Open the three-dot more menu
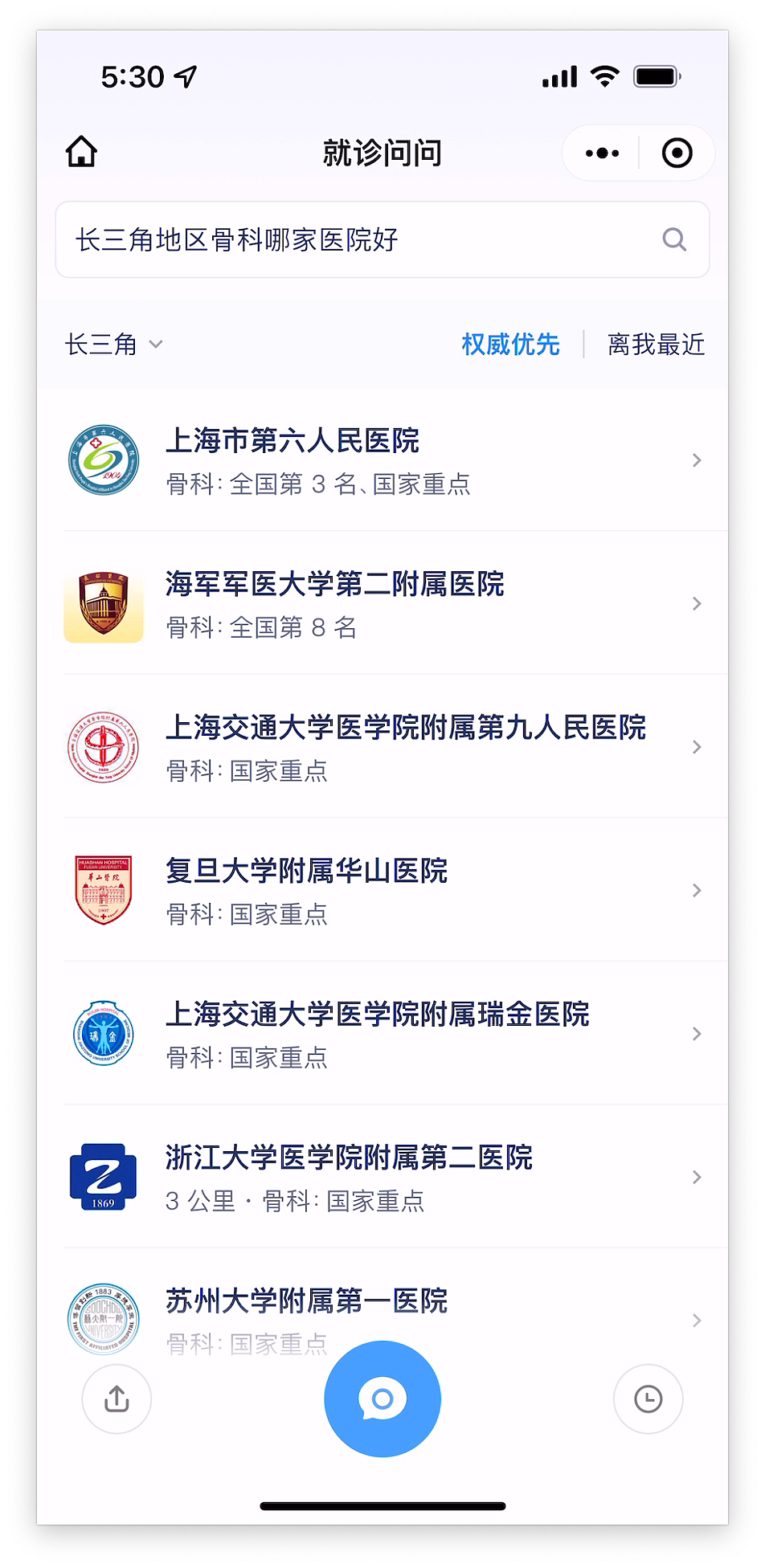The image size is (765, 1568). click(x=602, y=153)
